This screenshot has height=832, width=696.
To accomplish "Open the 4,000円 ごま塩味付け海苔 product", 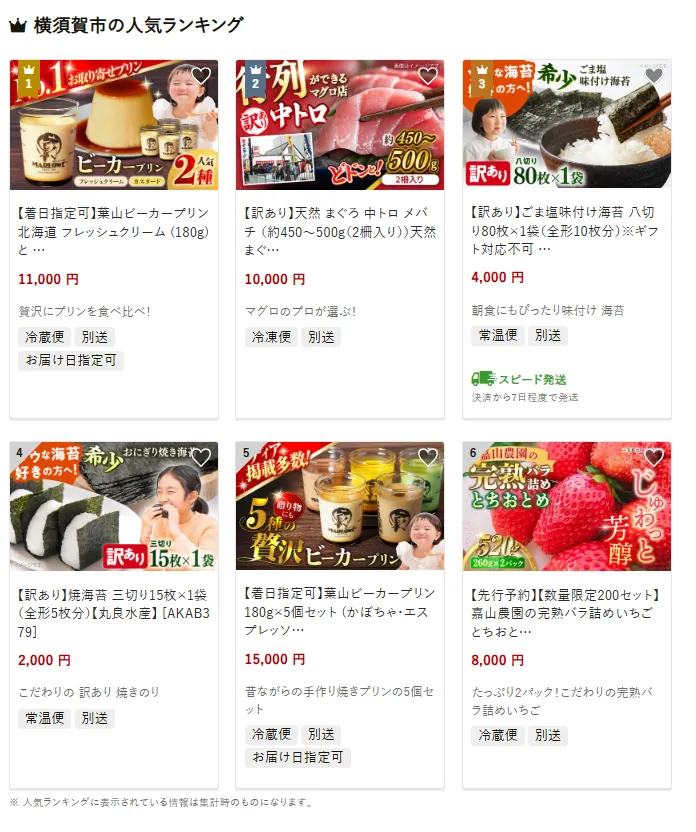I will pos(566,231).
